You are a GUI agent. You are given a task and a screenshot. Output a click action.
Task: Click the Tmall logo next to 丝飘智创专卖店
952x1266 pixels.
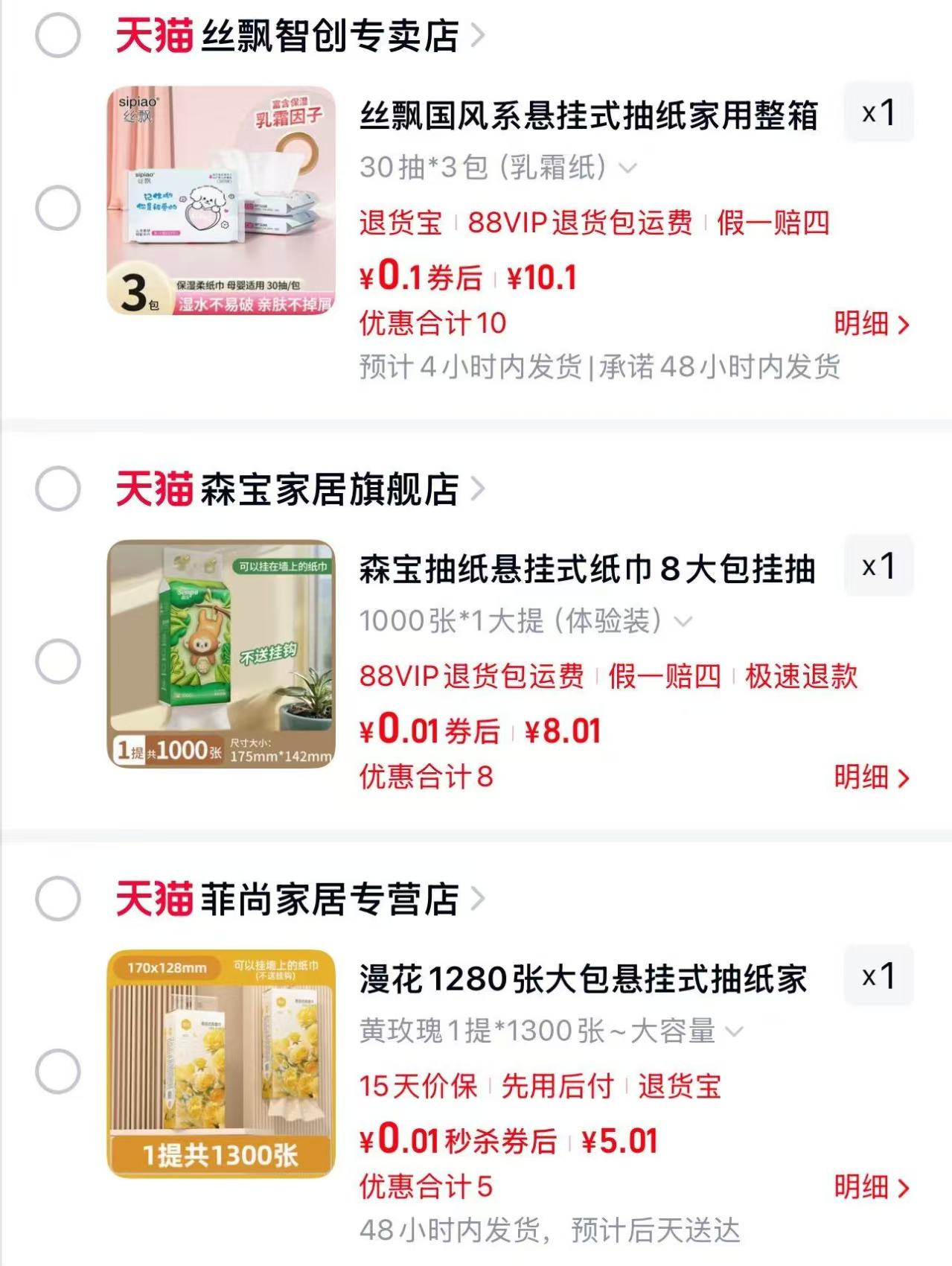pos(151,35)
